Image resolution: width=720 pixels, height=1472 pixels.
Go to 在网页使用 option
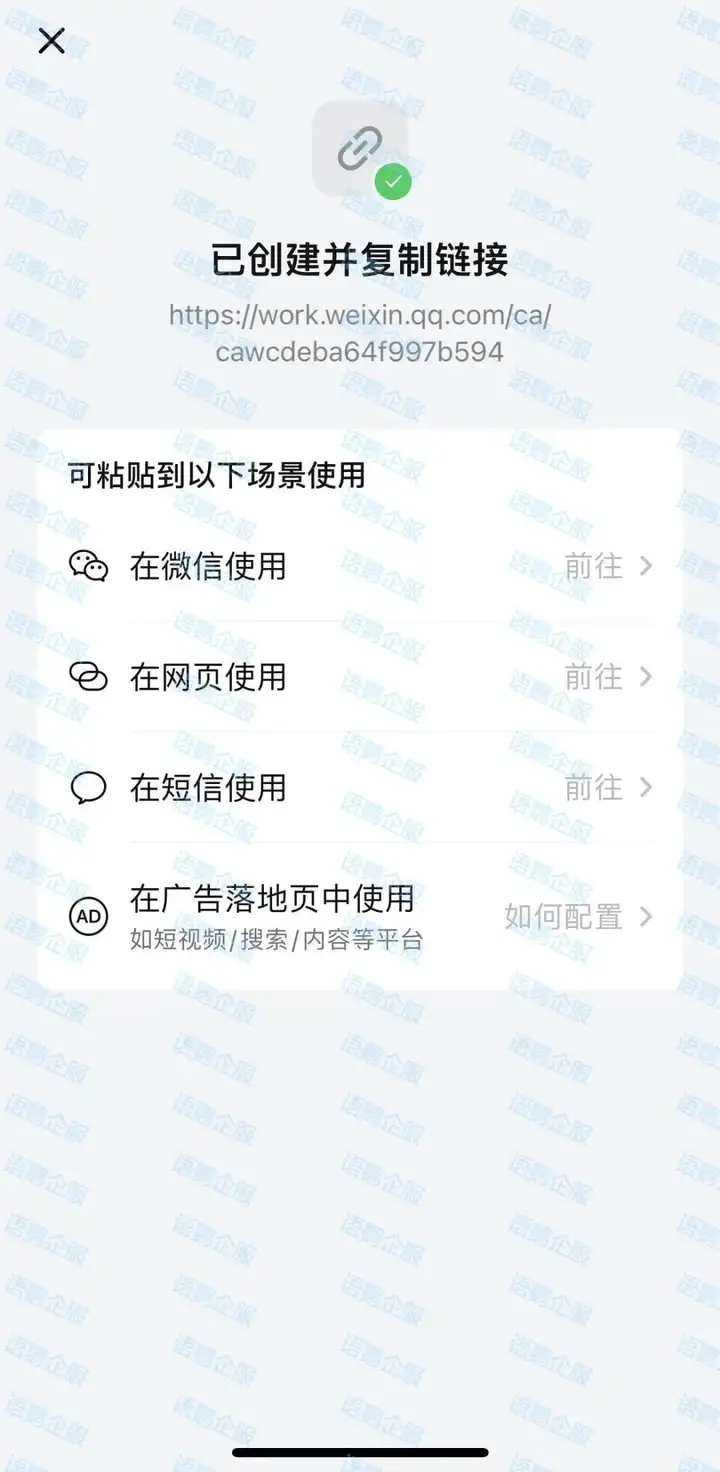coord(360,677)
